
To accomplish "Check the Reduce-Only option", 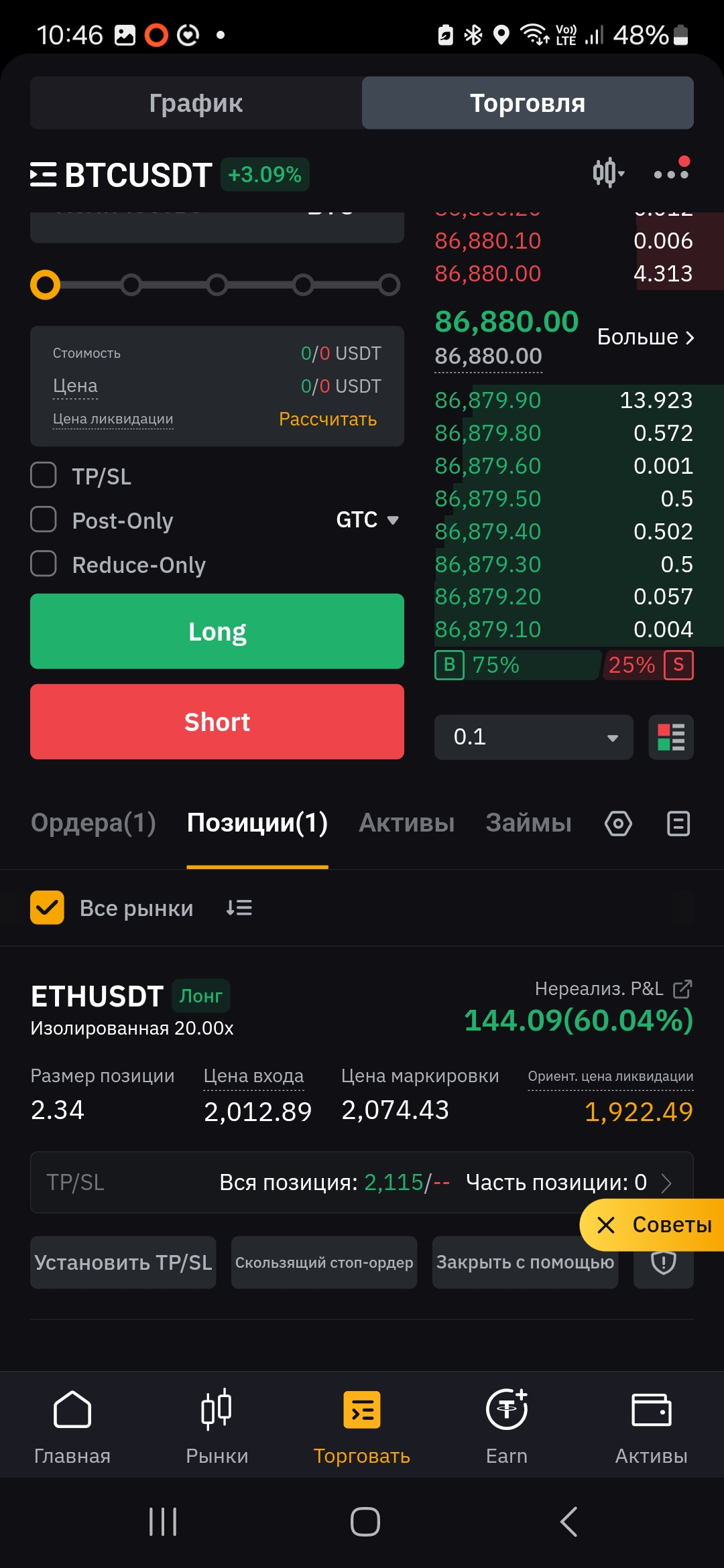I will point(44,564).
